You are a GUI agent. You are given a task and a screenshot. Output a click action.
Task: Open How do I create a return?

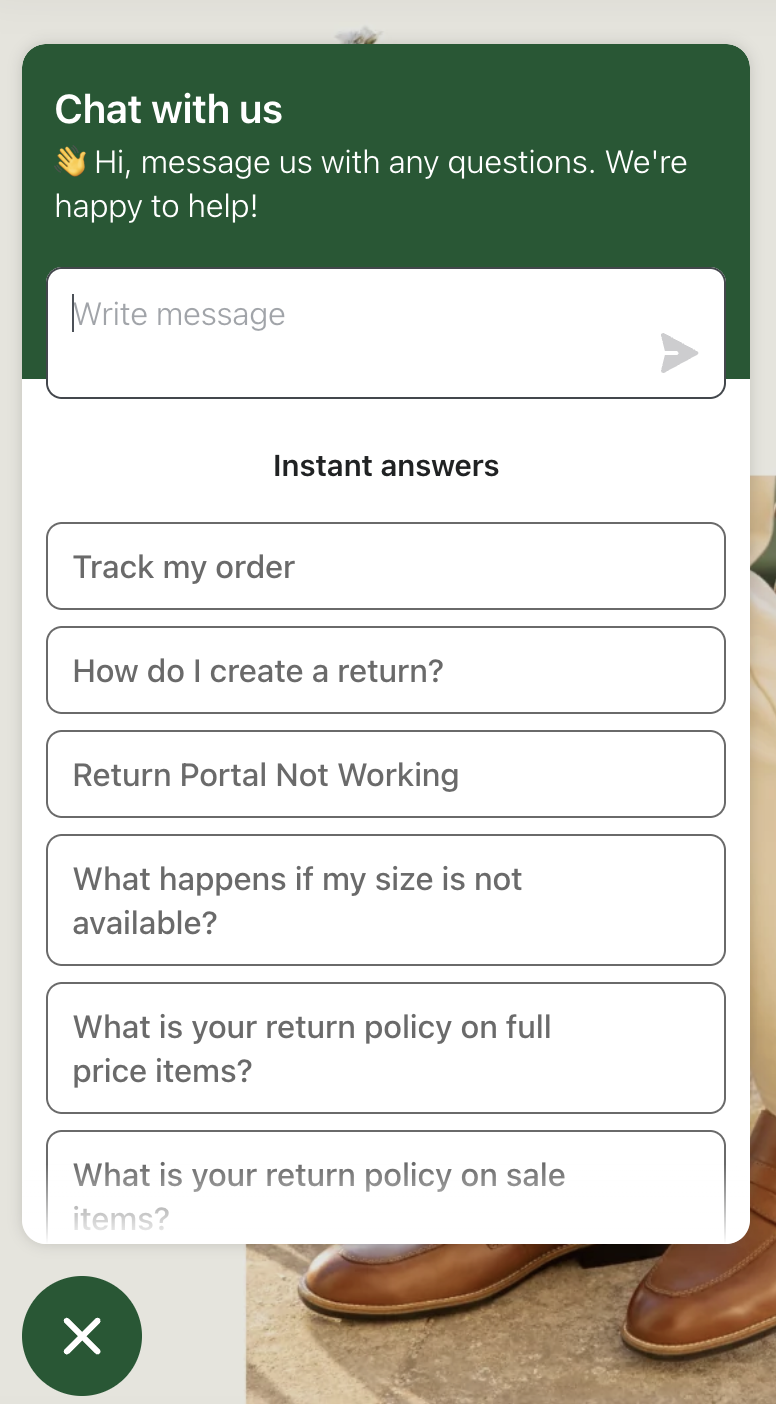pyautogui.click(x=386, y=670)
